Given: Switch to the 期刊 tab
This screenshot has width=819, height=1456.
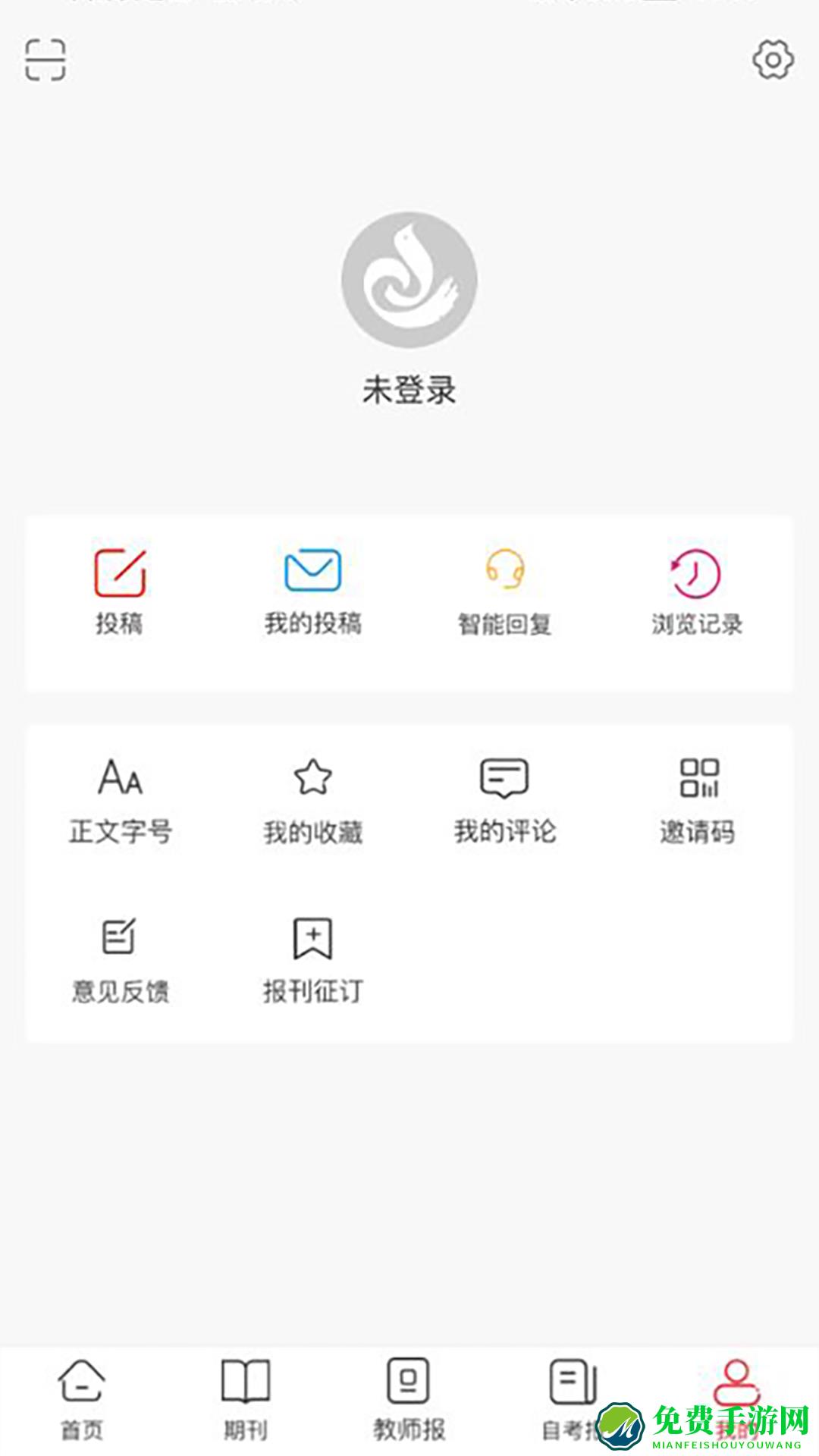Looking at the screenshot, I should [x=246, y=1399].
